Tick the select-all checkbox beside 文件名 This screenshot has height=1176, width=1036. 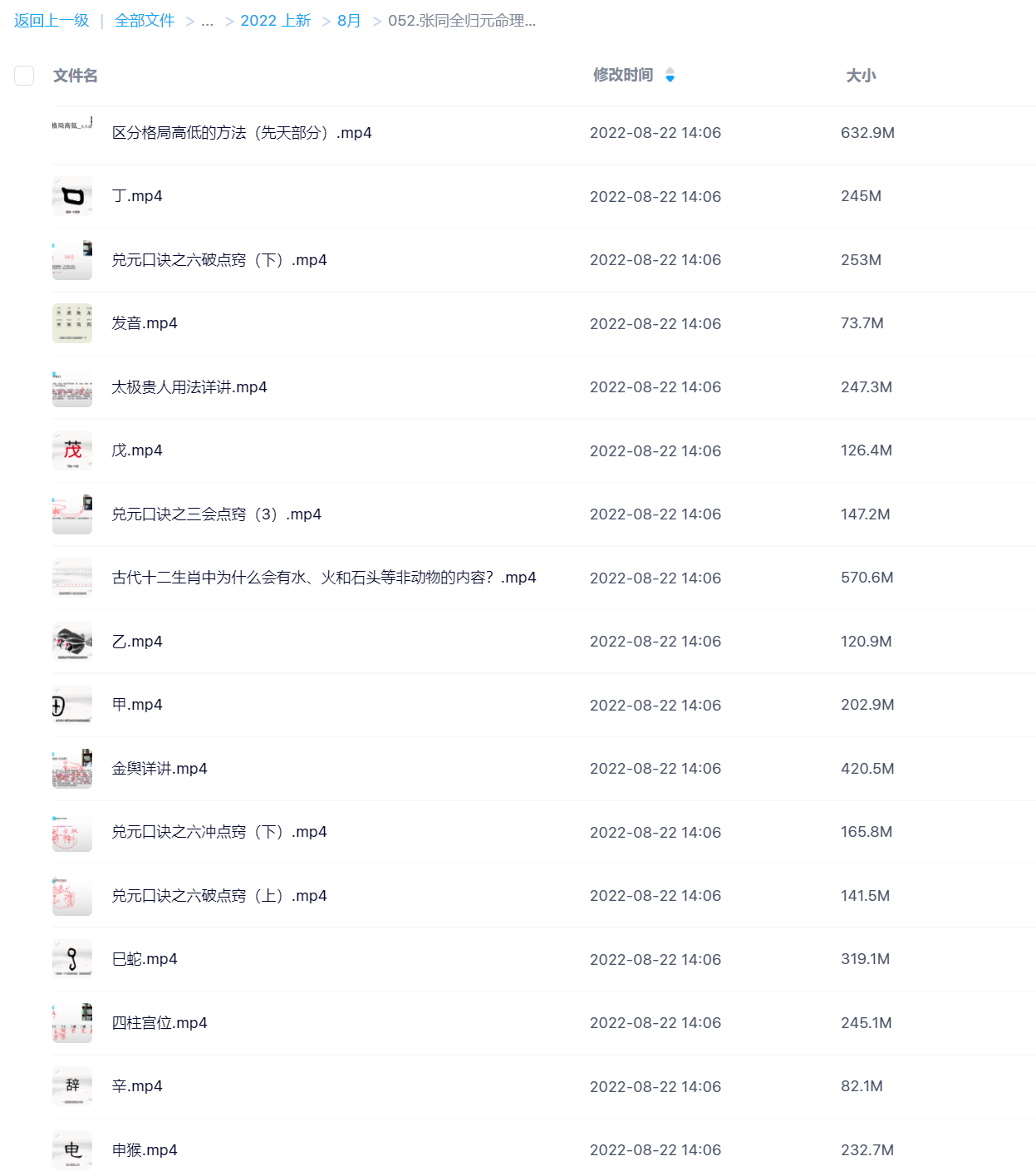pyautogui.click(x=24, y=76)
